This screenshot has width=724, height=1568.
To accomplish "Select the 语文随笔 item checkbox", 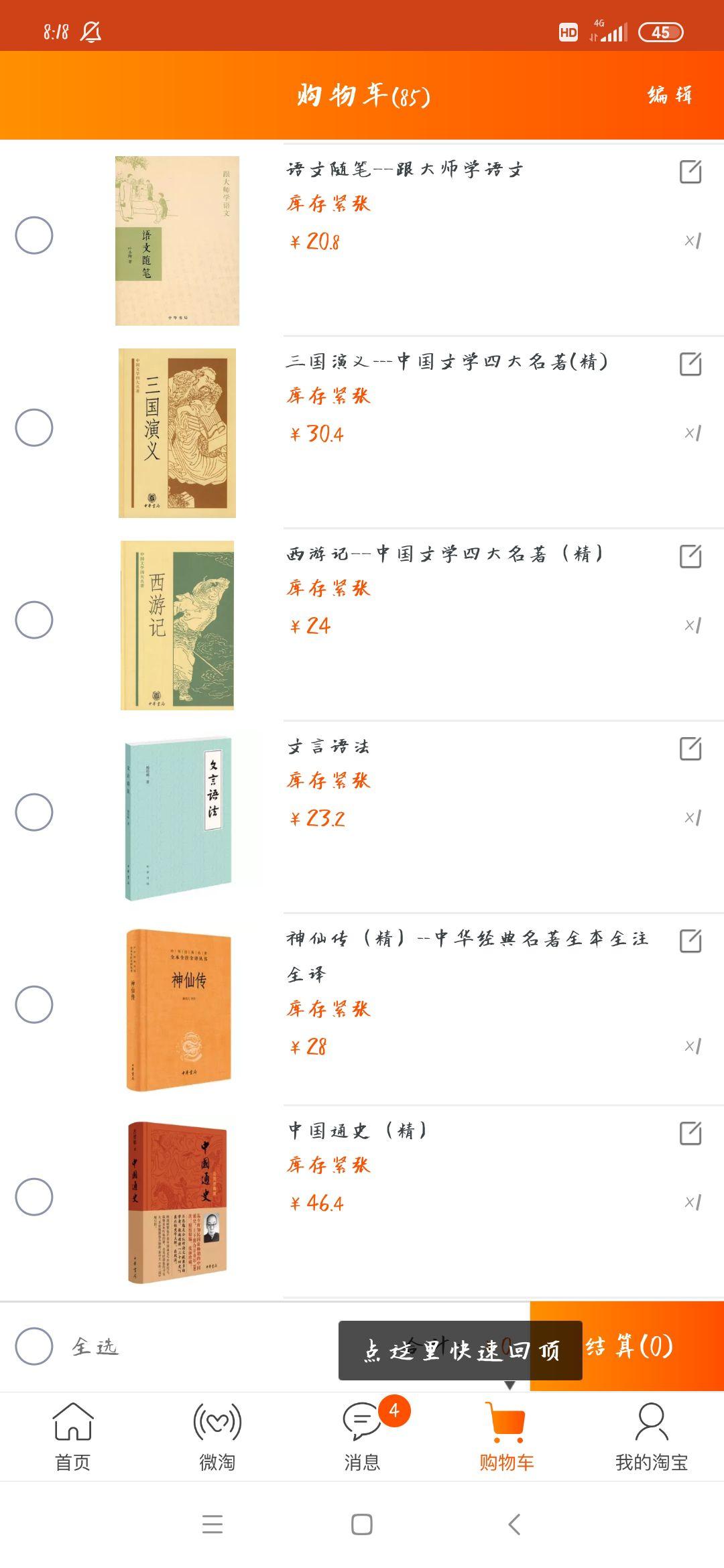I will [x=34, y=235].
